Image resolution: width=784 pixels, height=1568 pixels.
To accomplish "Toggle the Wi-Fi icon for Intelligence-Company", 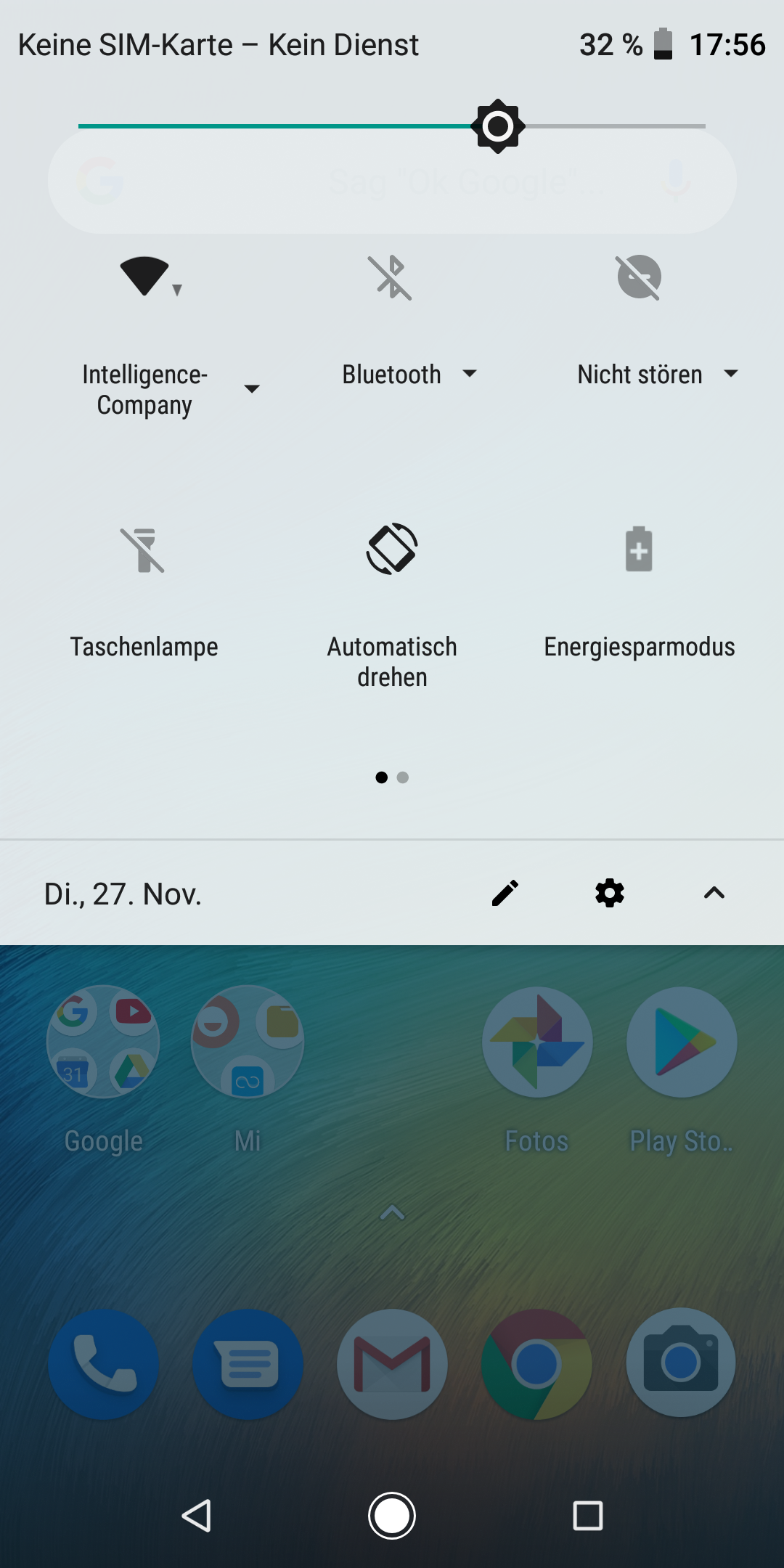I will point(145,277).
